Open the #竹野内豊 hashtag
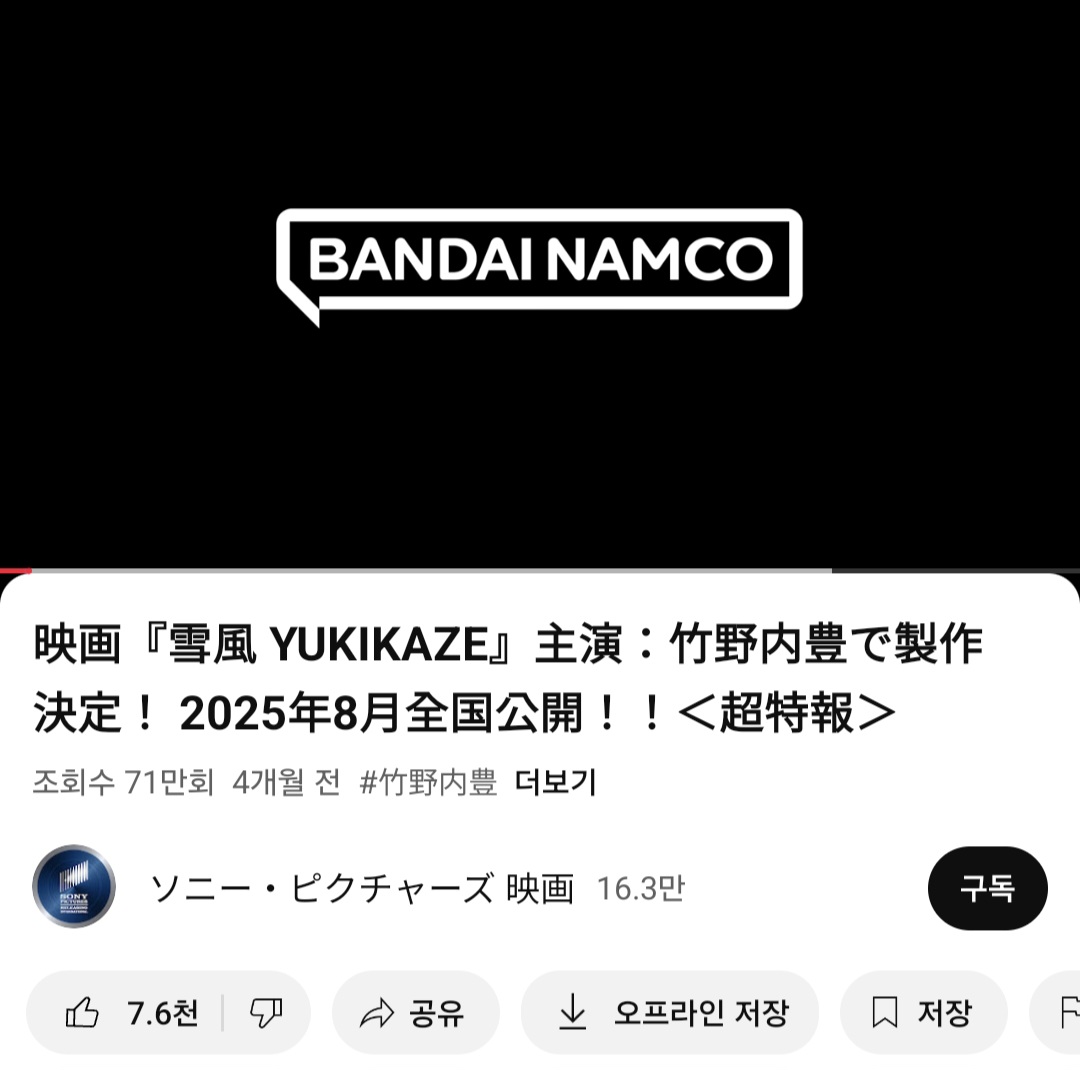The height and width of the screenshot is (1070, 1080). (x=428, y=783)
